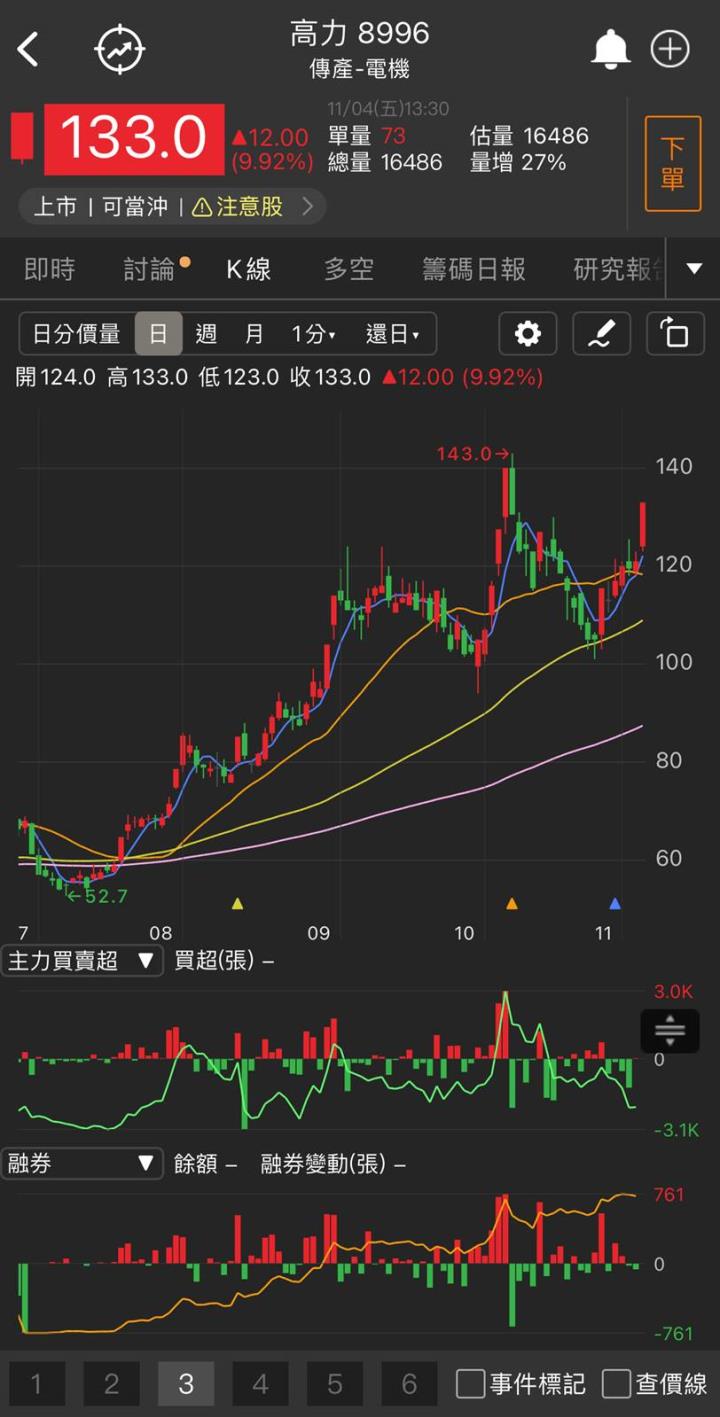Toggle the 事件標記 checkbox
Image resolution: width=720 pixels, height=1417 pixels.
[x=471, y=1384]
